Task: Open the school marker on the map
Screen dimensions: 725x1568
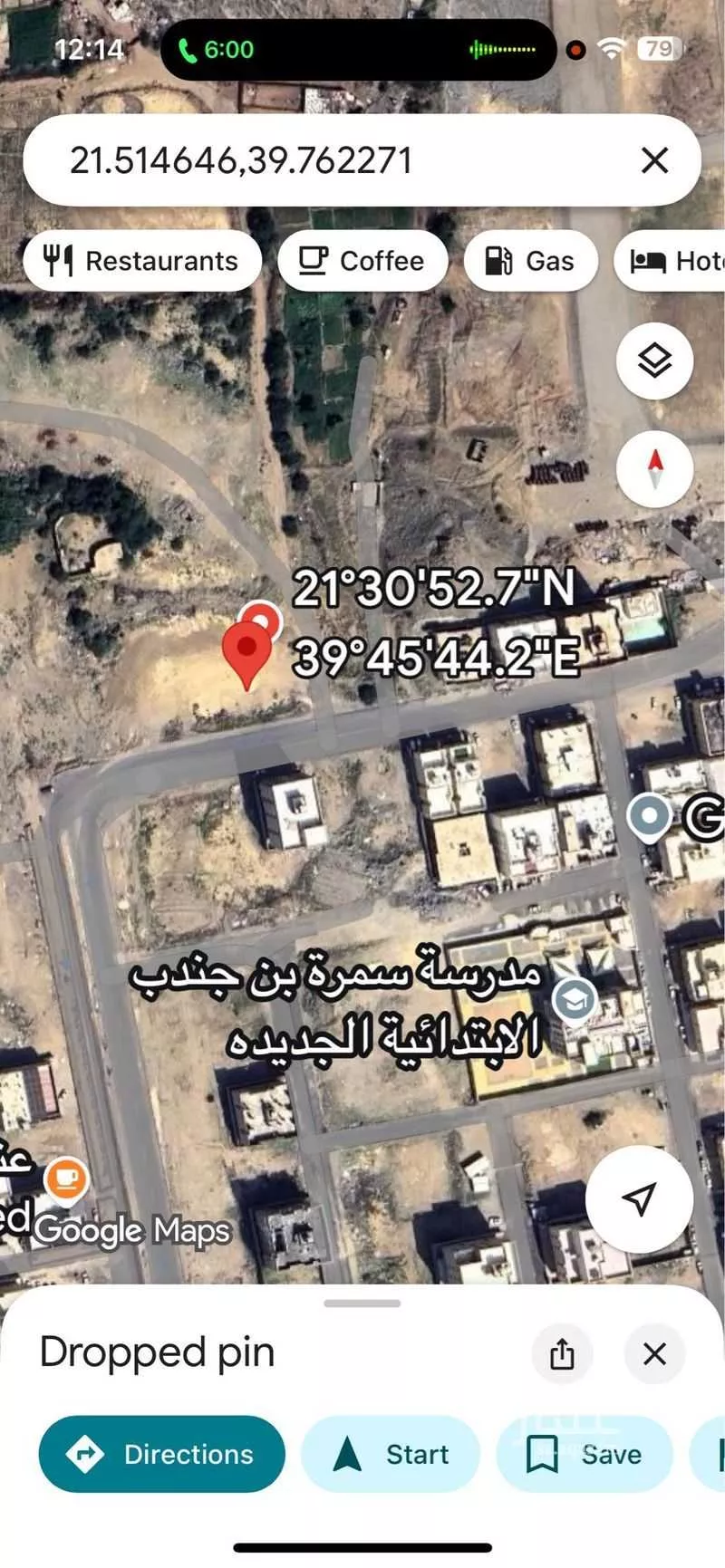Action: click(575, 1001)
